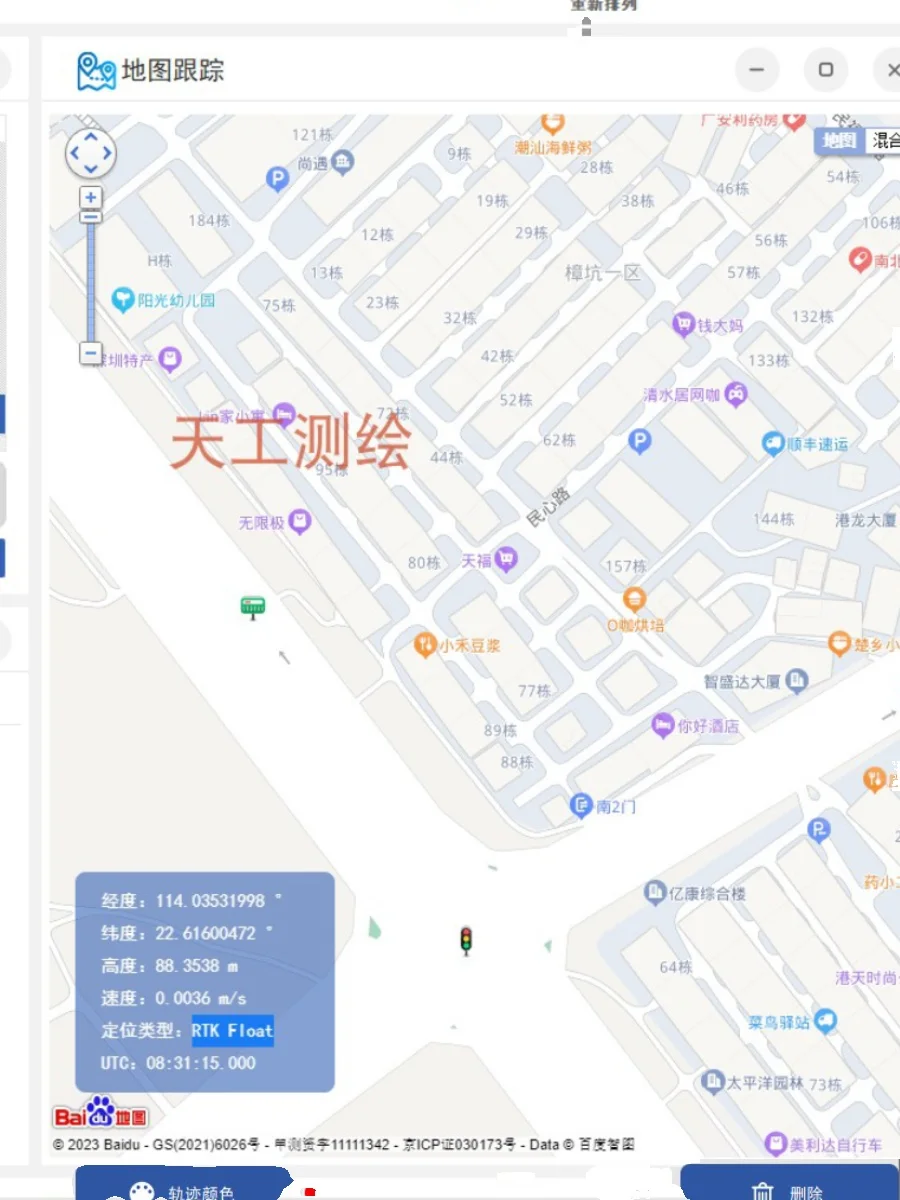Select the 你好酒店 map marker
The height and width of the screenshot is (1200, 900).
click(662, 725)
